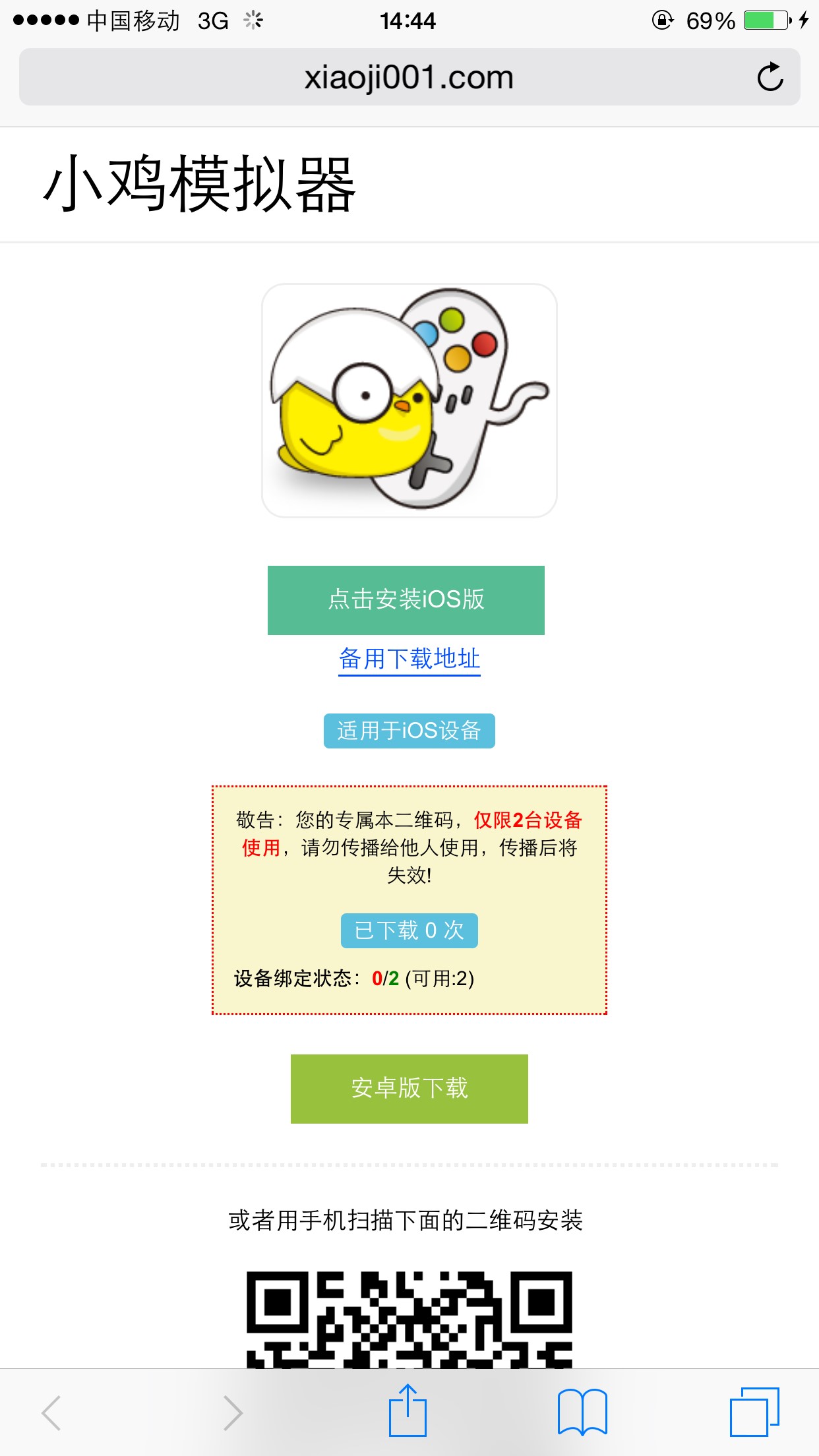Open the 备用下载地址 backup download link

click(409, 659)
